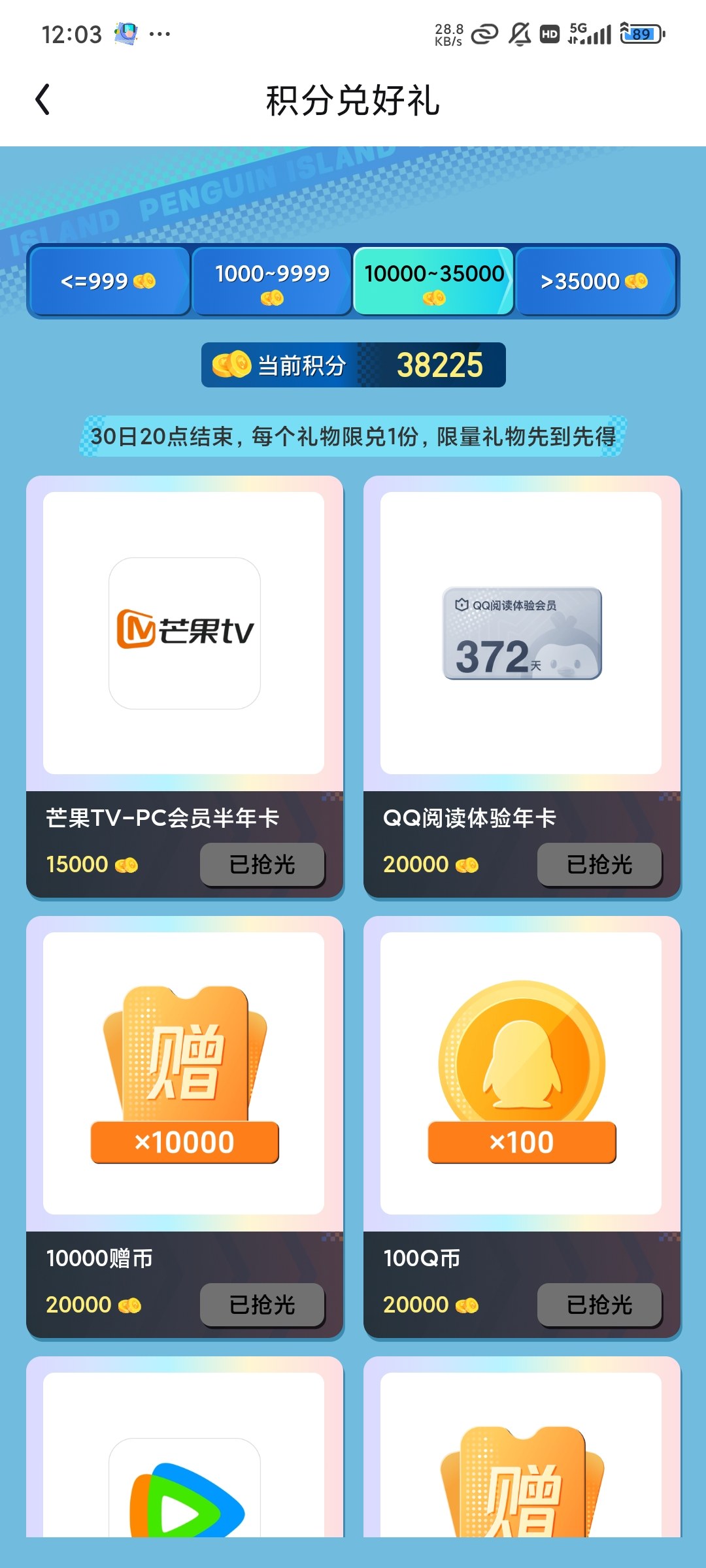Switch to the 10000~35000 points tab

point(434,281)
